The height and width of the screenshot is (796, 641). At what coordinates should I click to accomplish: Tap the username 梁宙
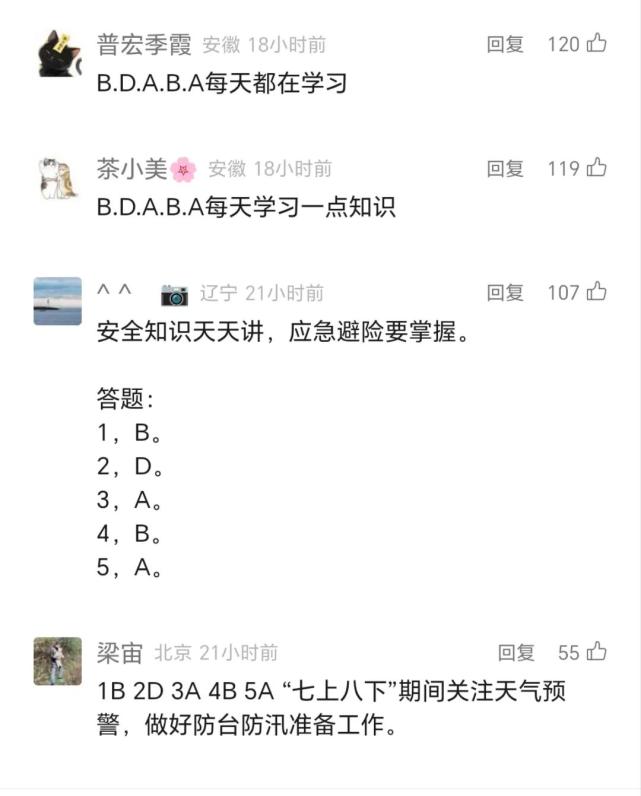pos(120,653)
